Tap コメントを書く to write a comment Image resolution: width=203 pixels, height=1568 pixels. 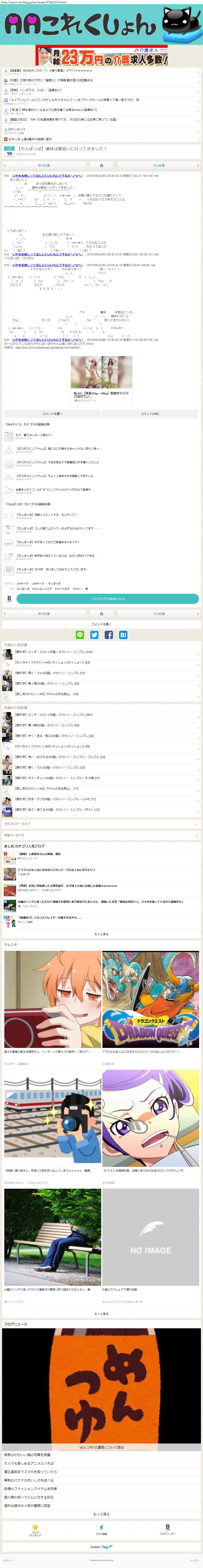[x=52, y=413]
